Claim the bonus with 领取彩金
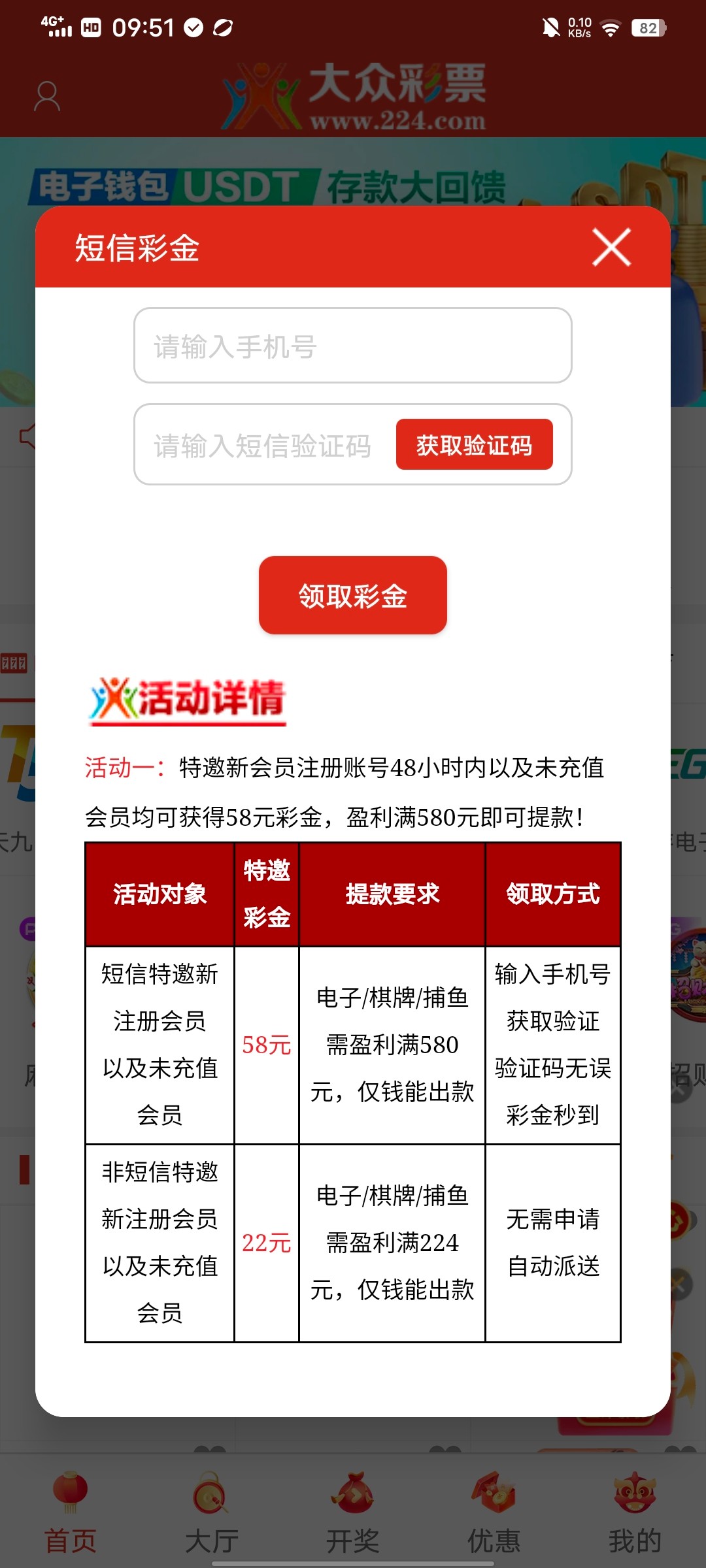This screenshot has height=1568, width=706. [x=353, y=595]
